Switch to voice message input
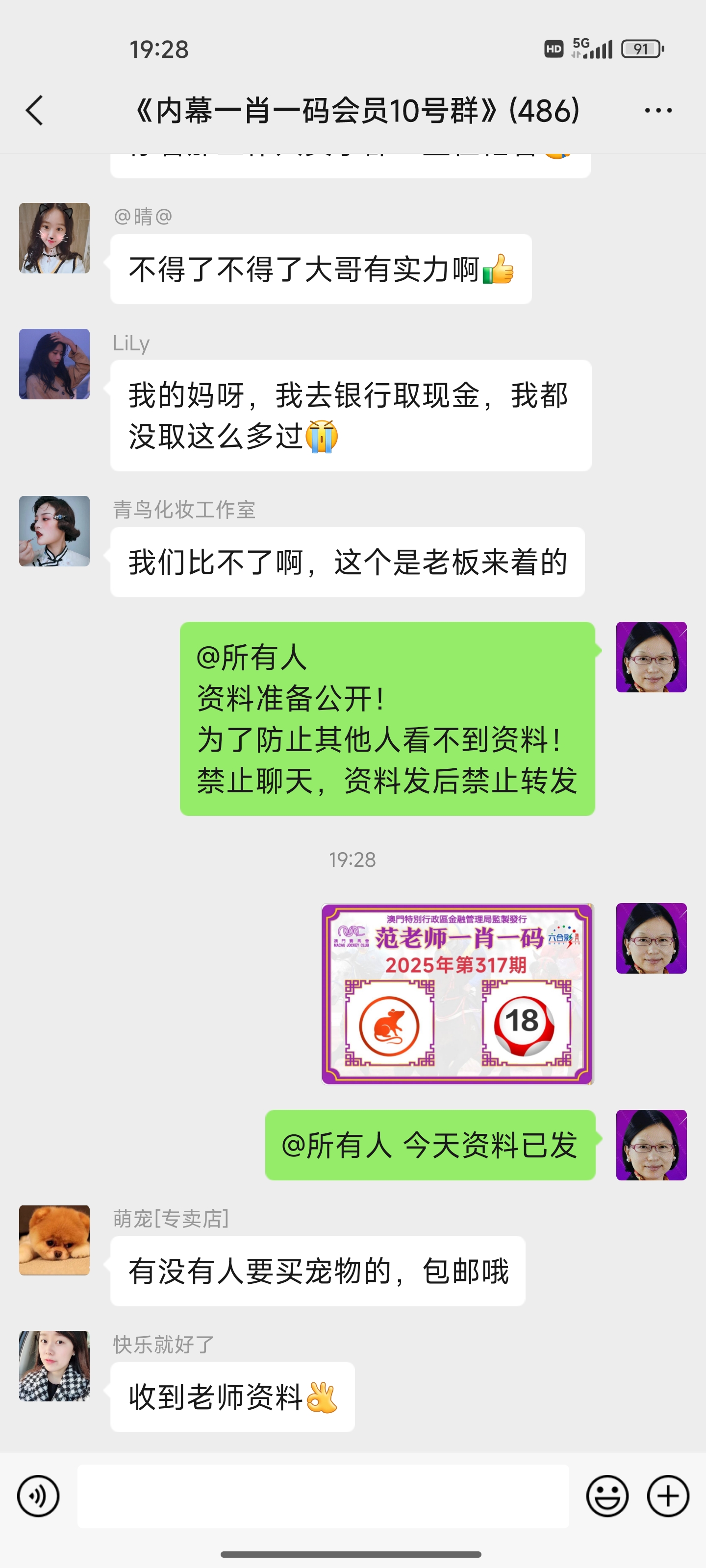The height and width of the screenshot is (1568, 706). point(38,1495)
